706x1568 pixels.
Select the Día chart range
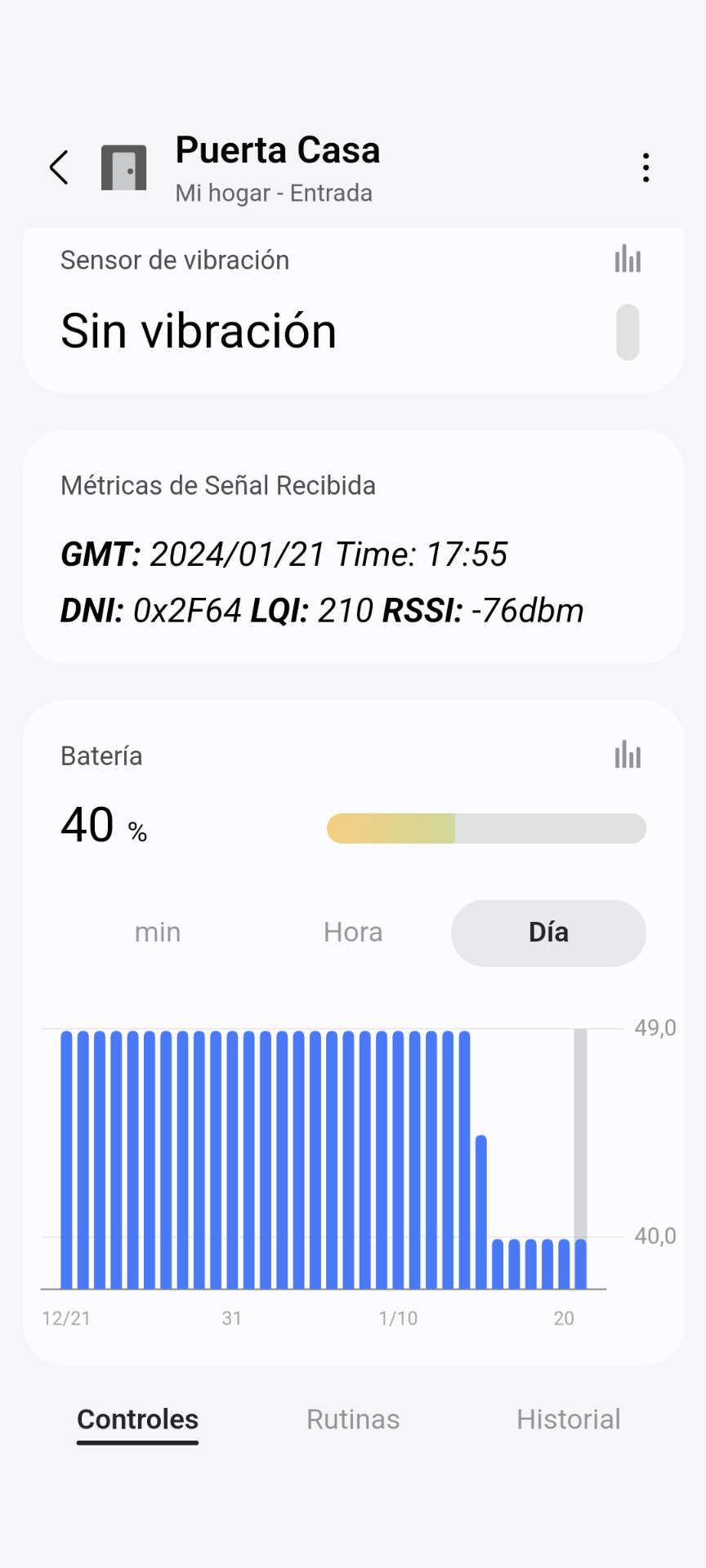coord(548,933)
